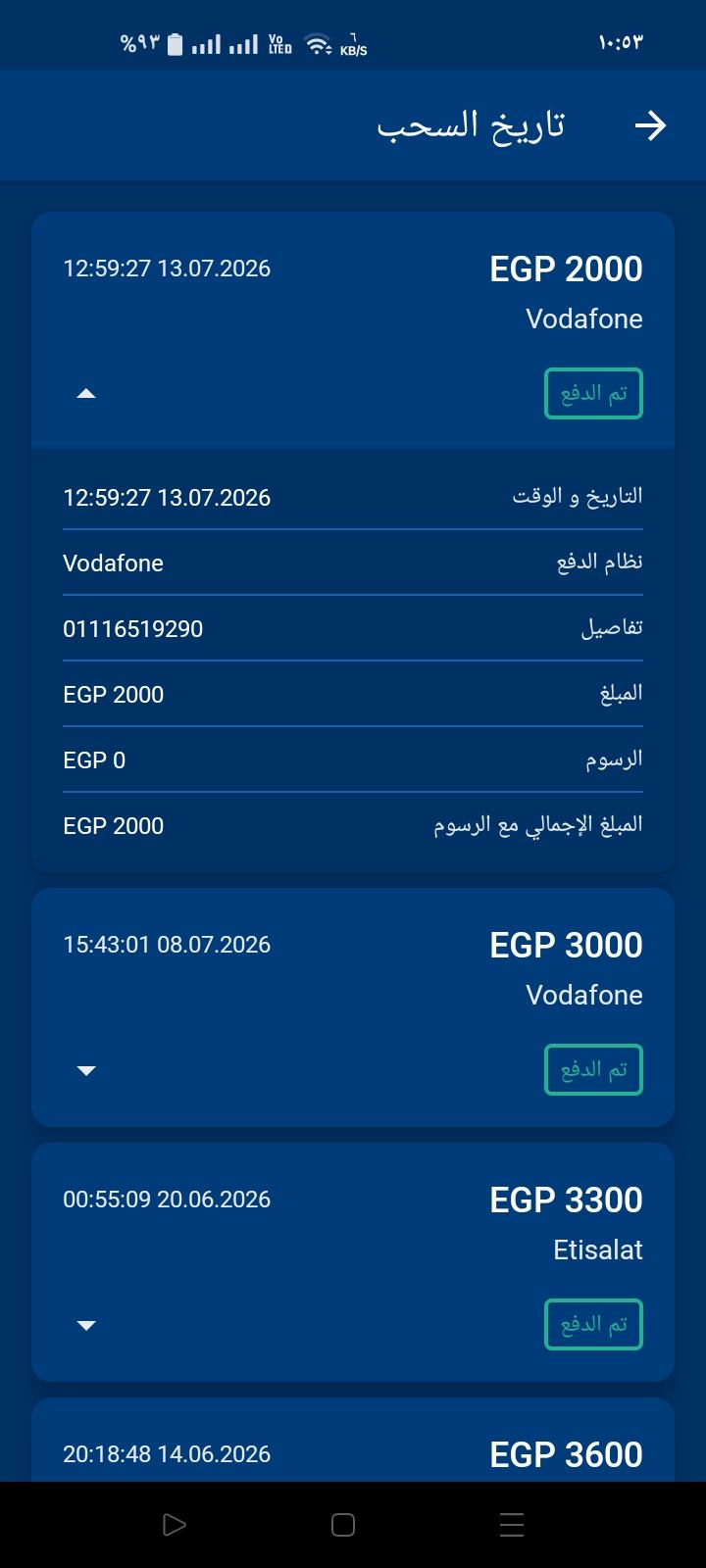Open the EGP 3600 withdrawal card
706x1568 pixels.
[x=353, y=1440]
